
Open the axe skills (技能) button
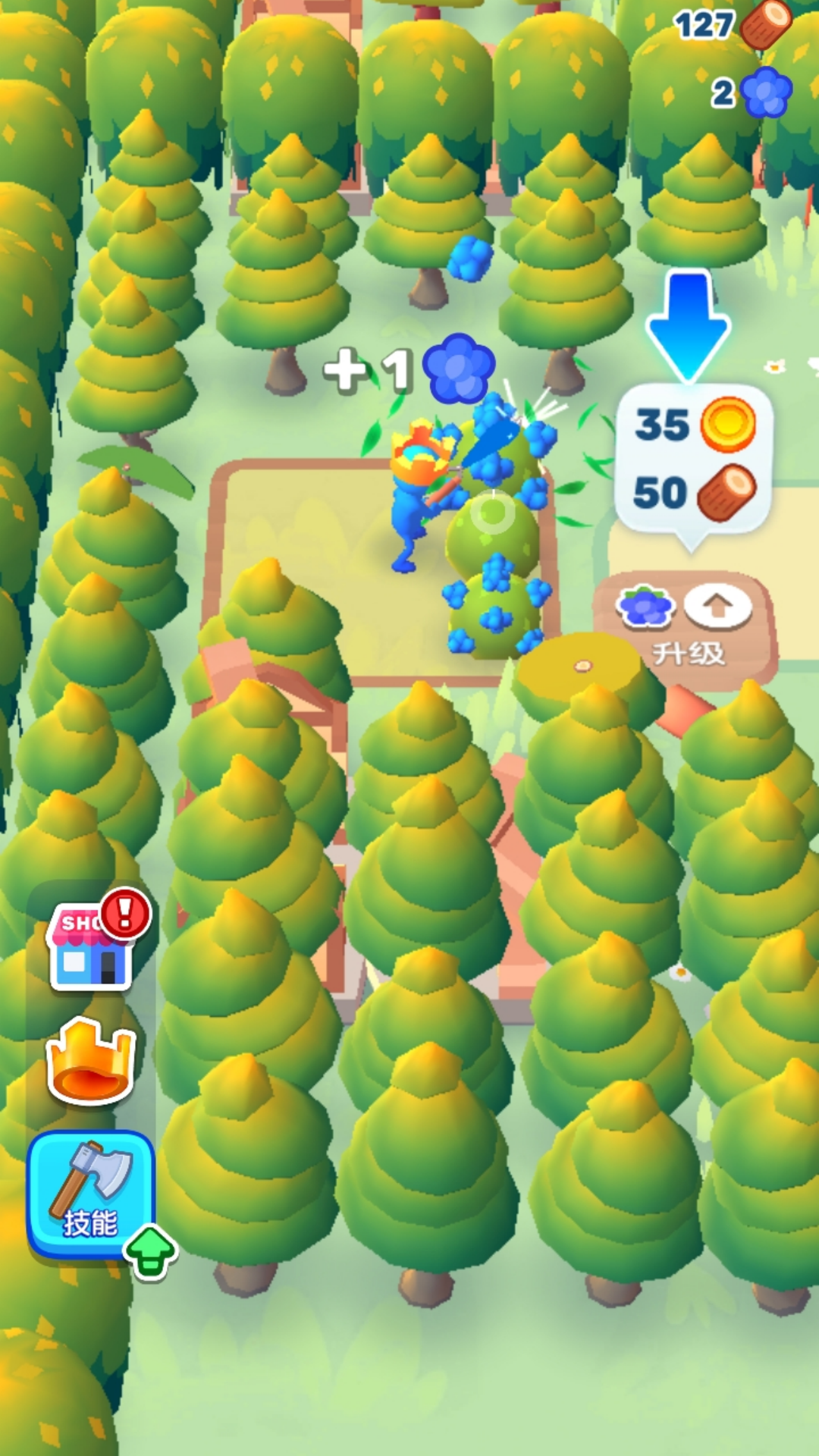[x=91, y=1194]
